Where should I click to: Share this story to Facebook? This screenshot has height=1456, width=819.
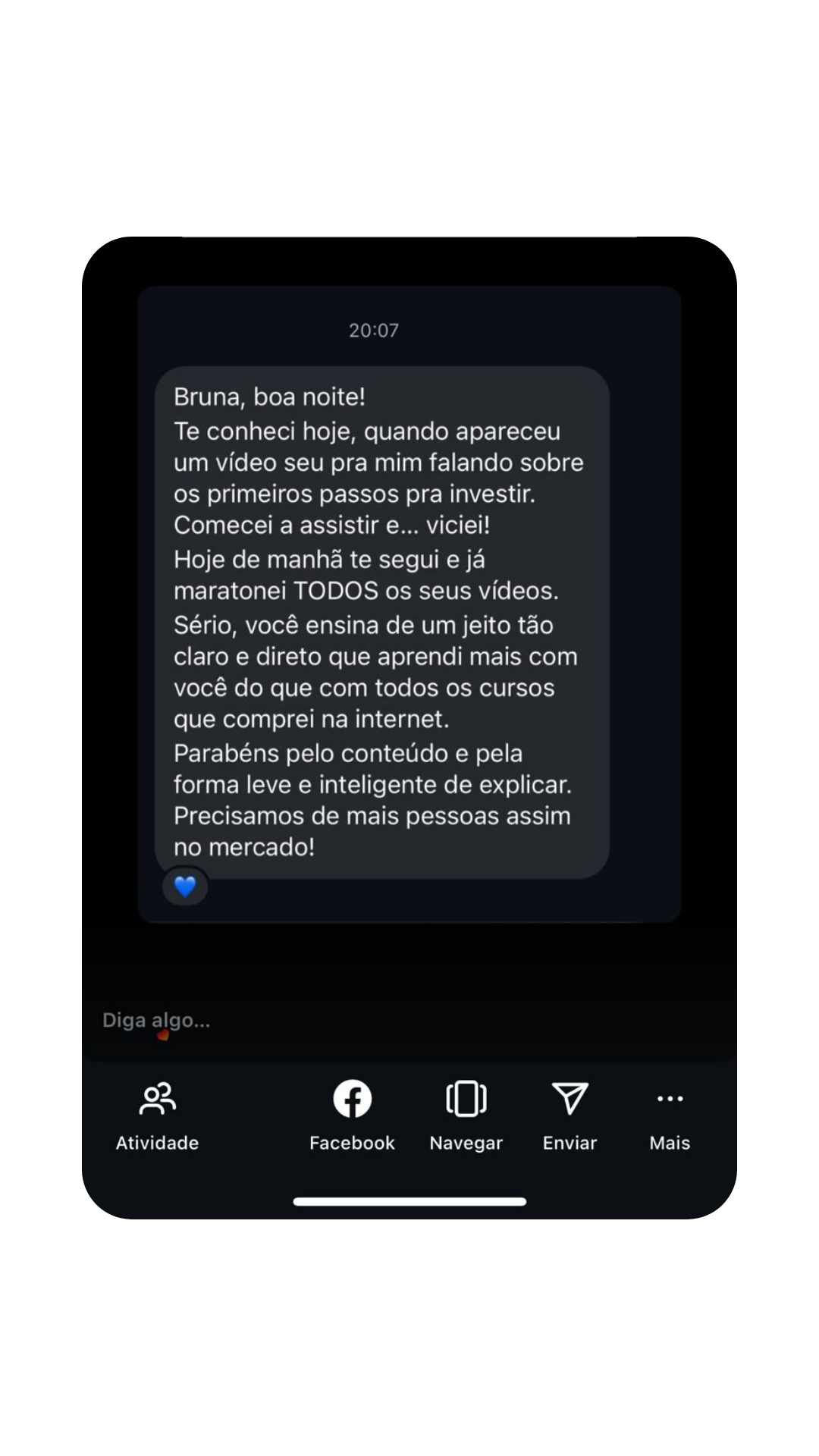point(352,1115)
